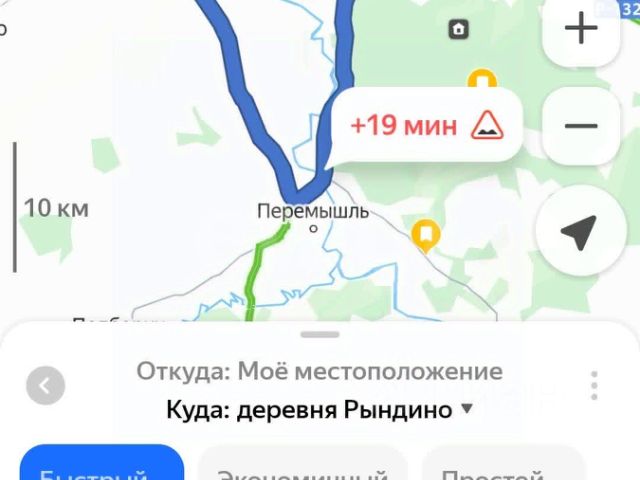The image size is (640, 480).
Task: Switch to the Экономичный route tab
Action: point(302,468)
